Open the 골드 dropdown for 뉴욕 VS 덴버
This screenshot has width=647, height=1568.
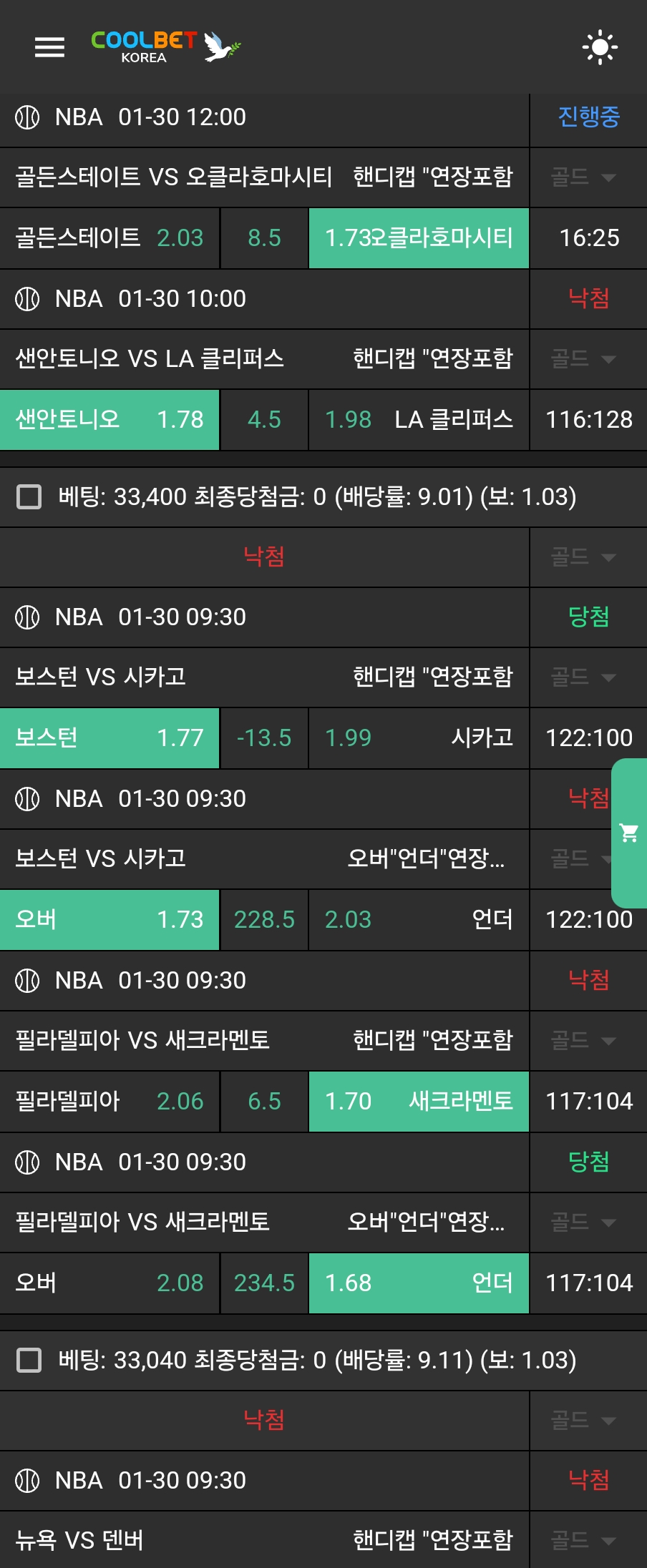583,1540
